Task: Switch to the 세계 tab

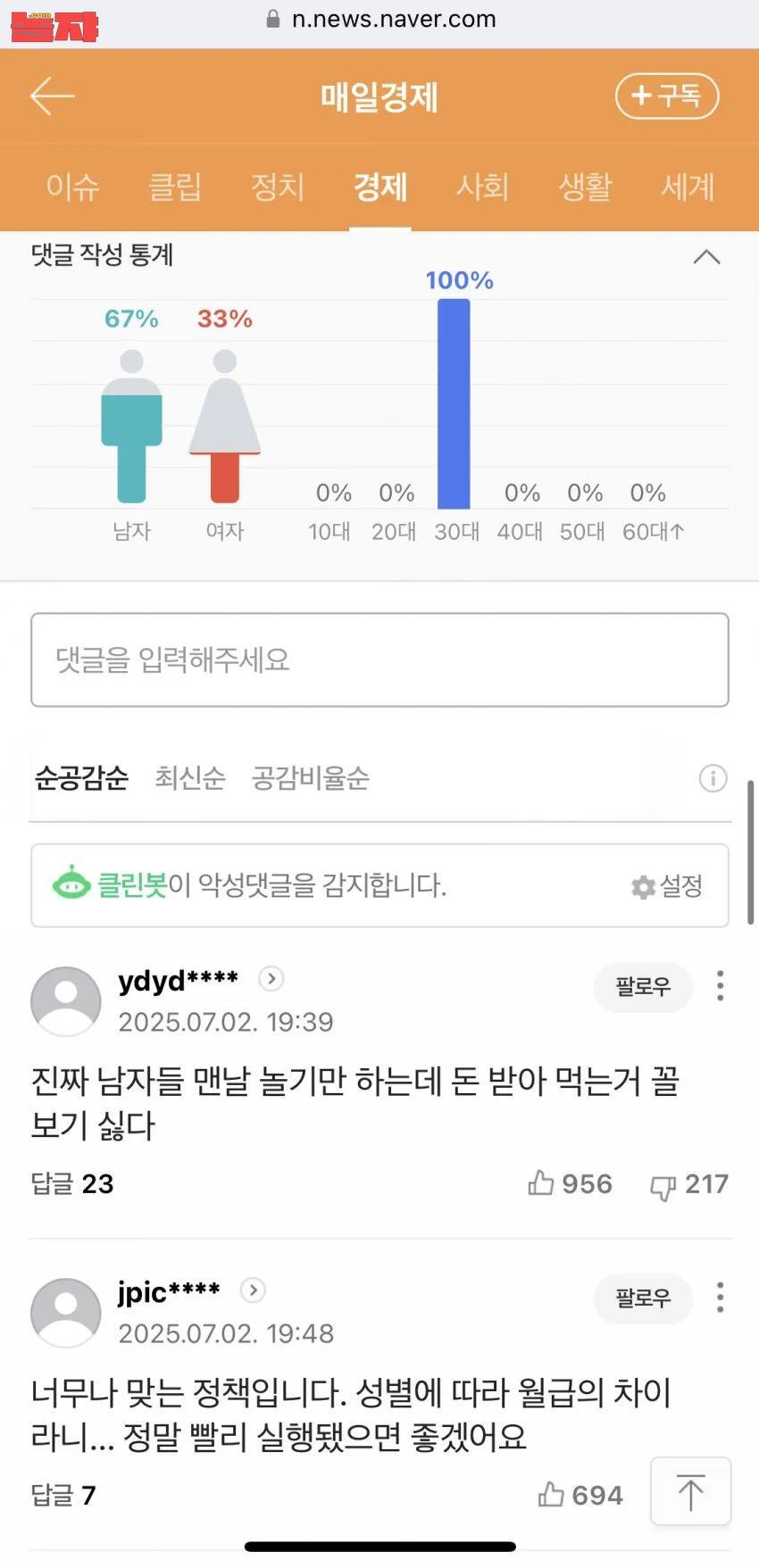Action: 688,187
